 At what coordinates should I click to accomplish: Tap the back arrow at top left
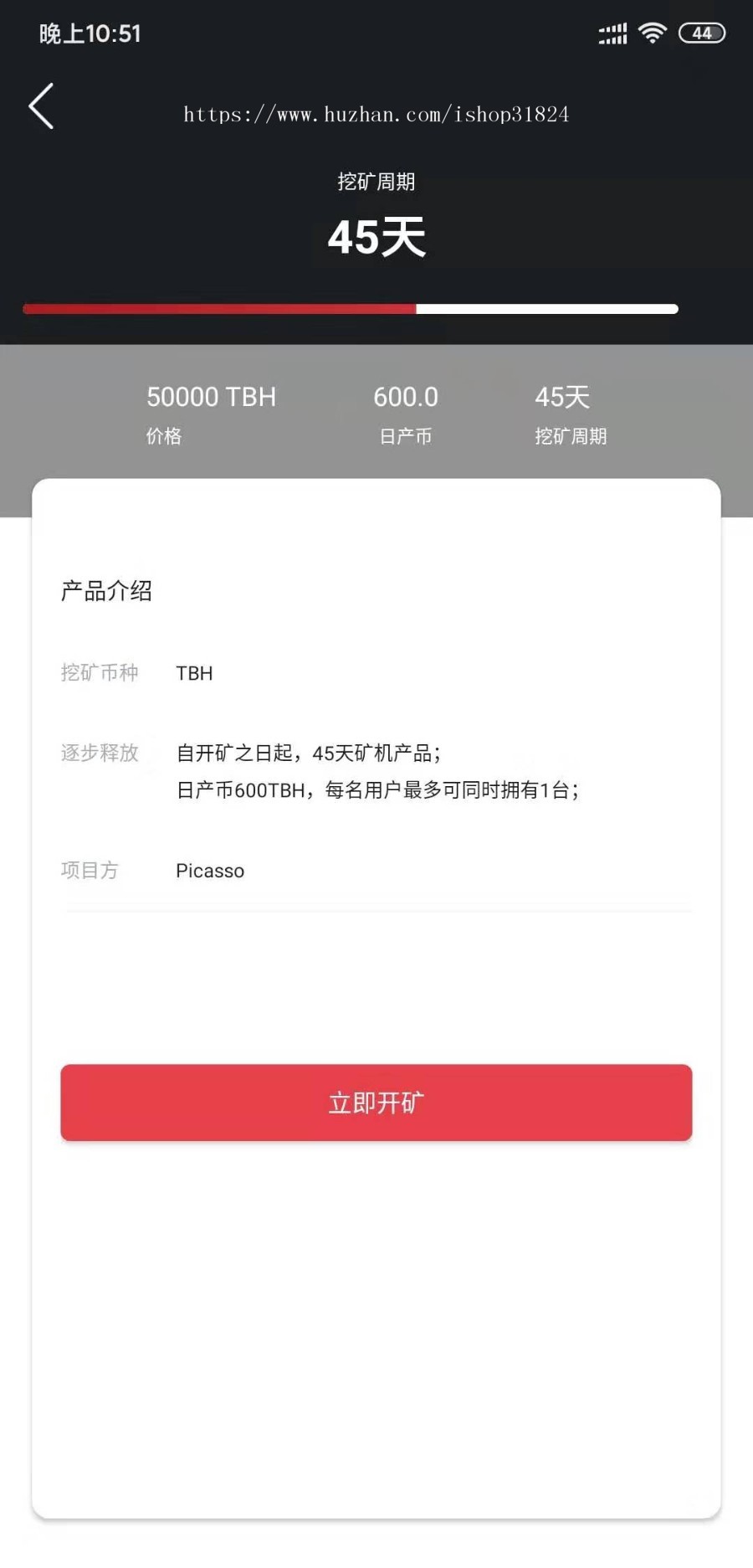[x=42, y=107]
